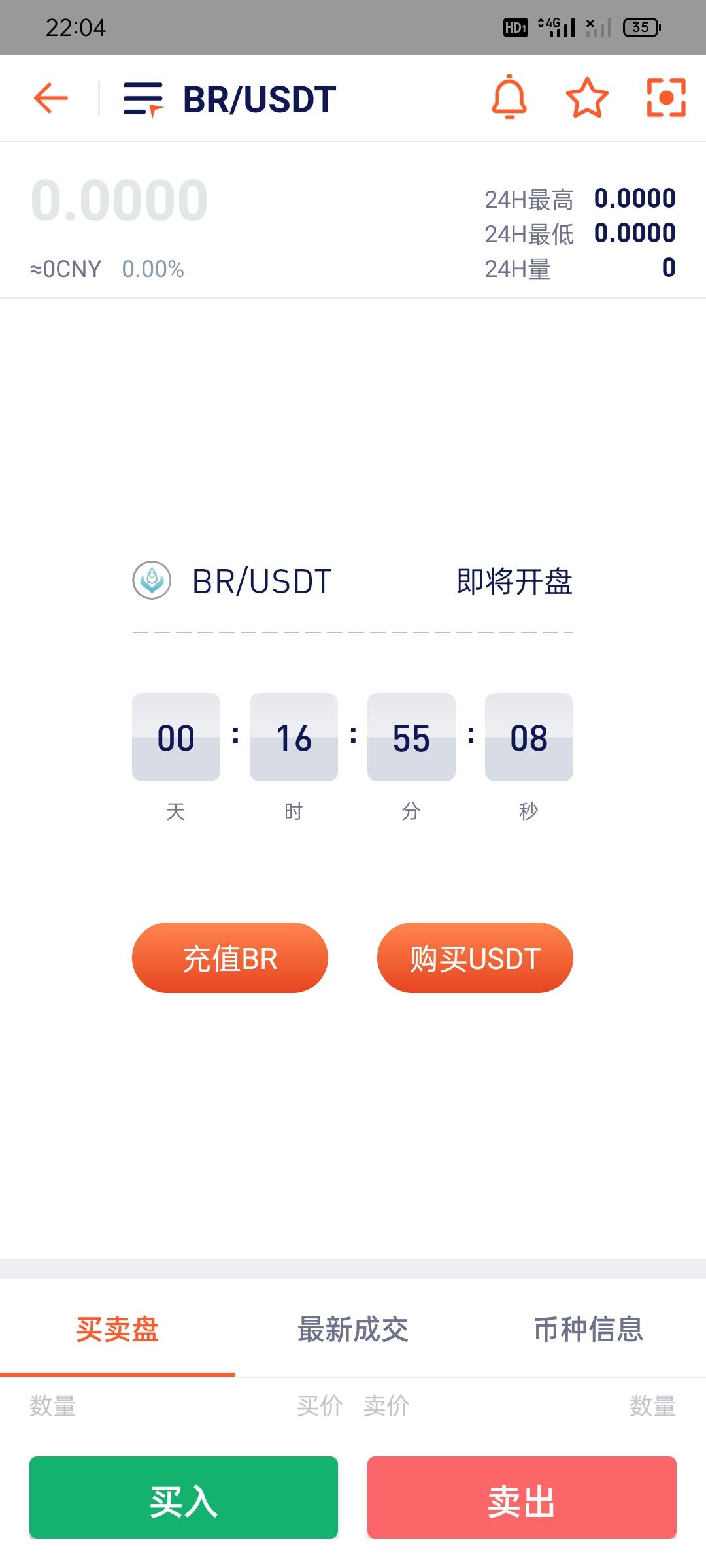The image size is (706, 1568).
Task: Switch to the 买卖盘 tab
Action: (118, 1329)
